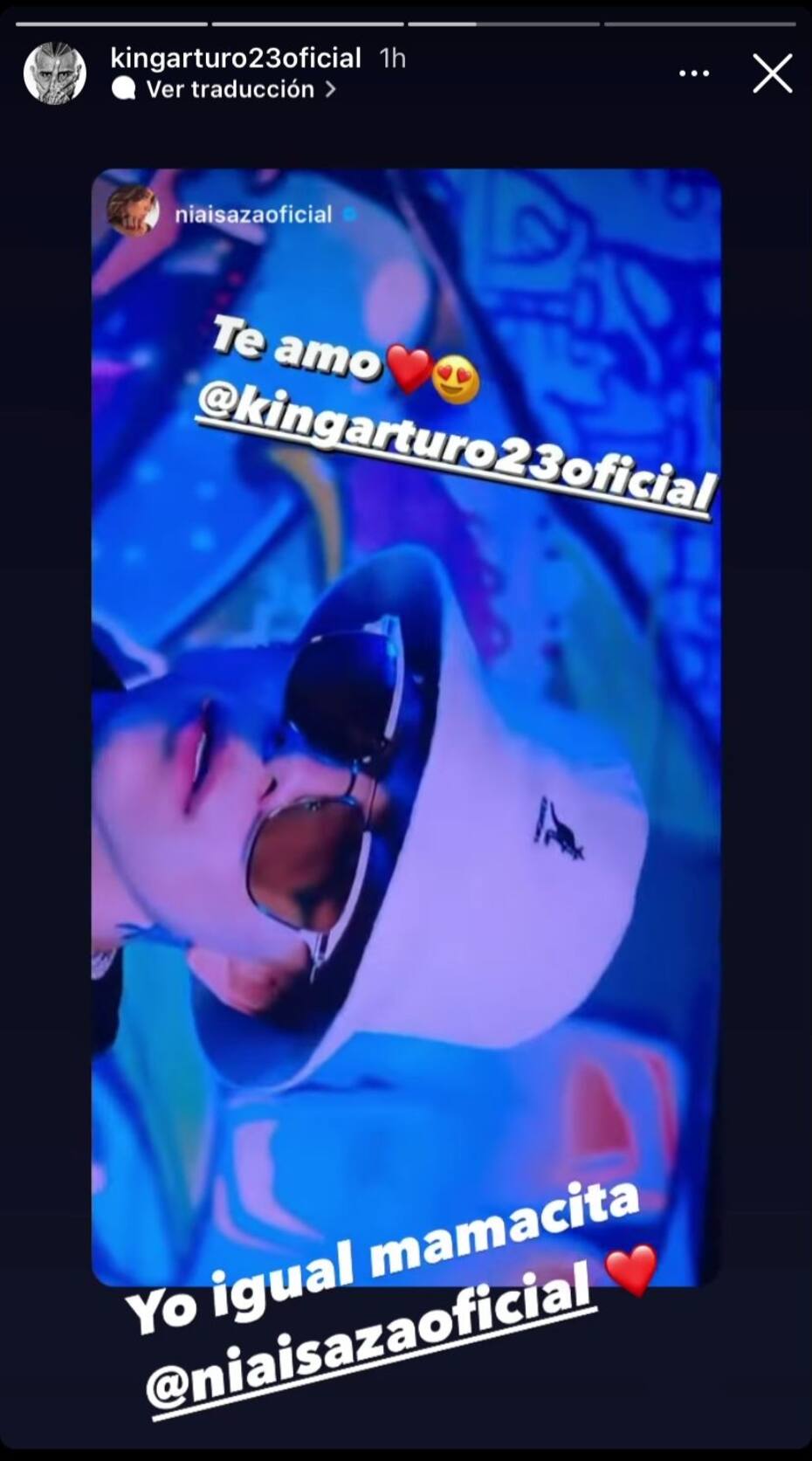Open the three-dot options menu
812x1461 pixels.
point(694,73)
